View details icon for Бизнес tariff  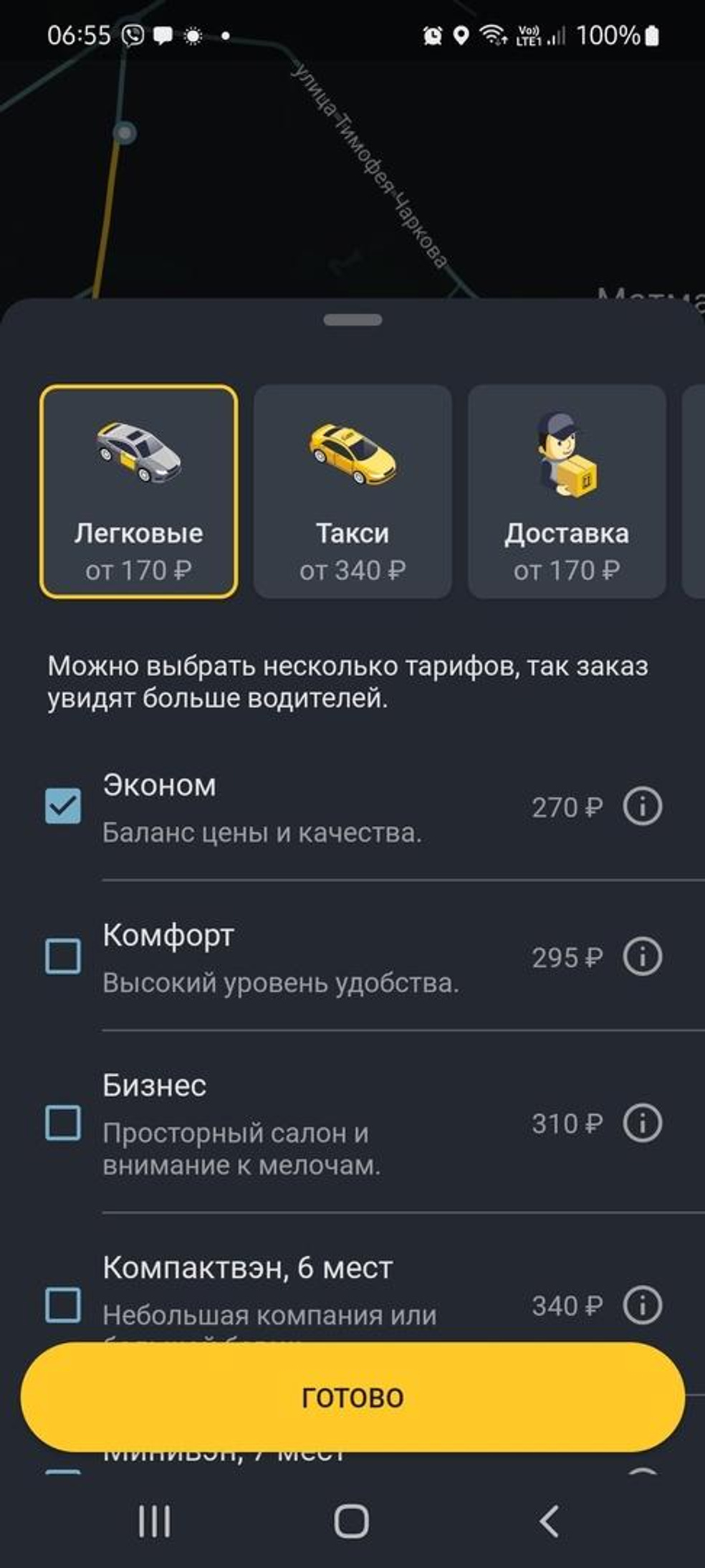pos(642,1123)
